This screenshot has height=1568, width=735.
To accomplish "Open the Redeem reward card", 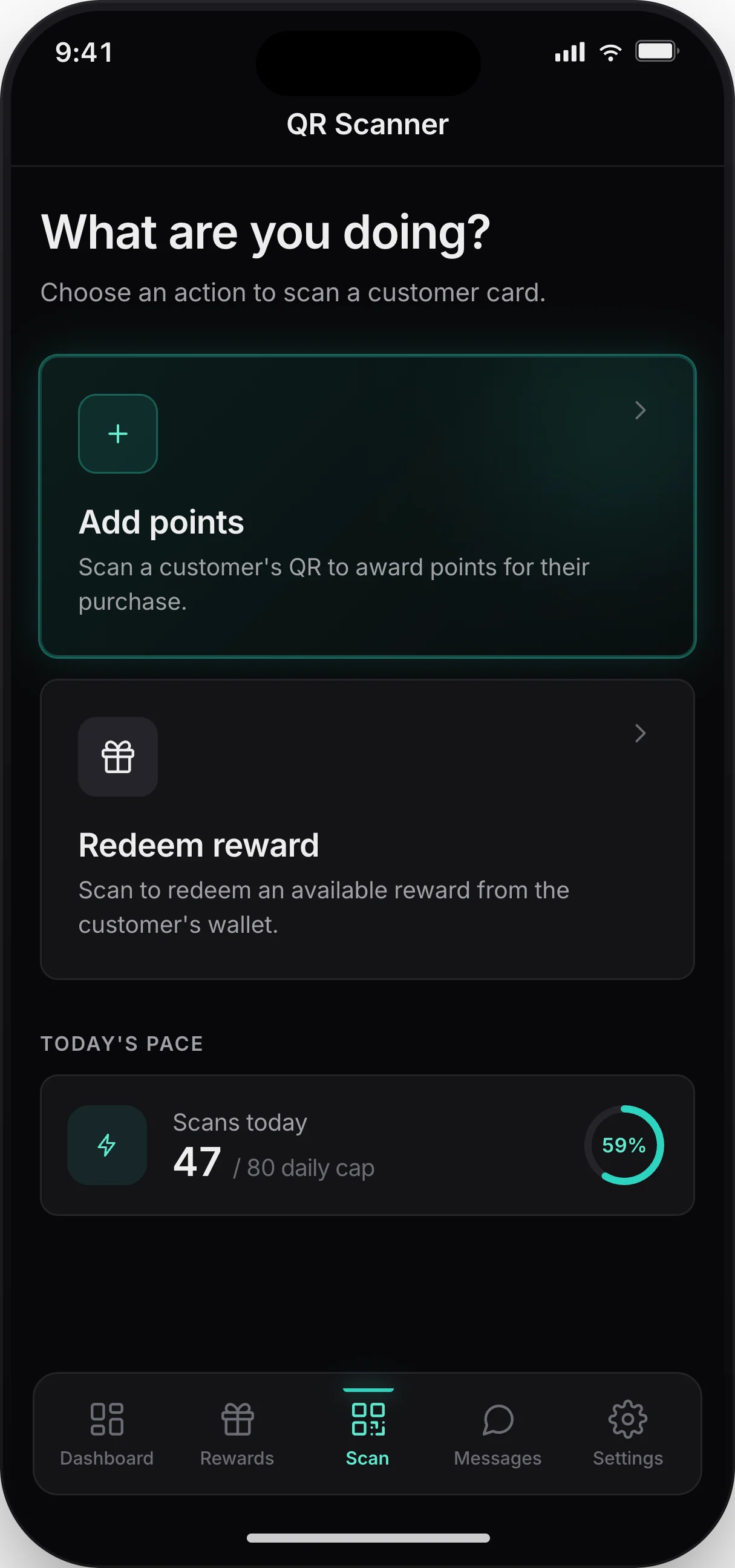I will (x=368, y=829).
